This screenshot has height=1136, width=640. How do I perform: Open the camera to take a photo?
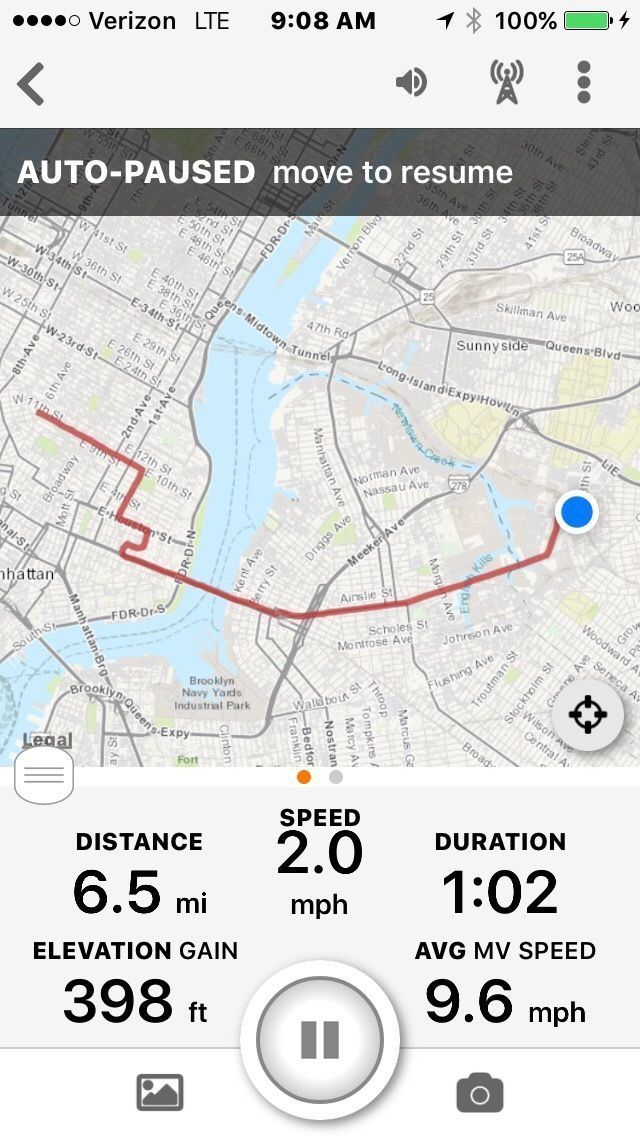coord(479,1093)
